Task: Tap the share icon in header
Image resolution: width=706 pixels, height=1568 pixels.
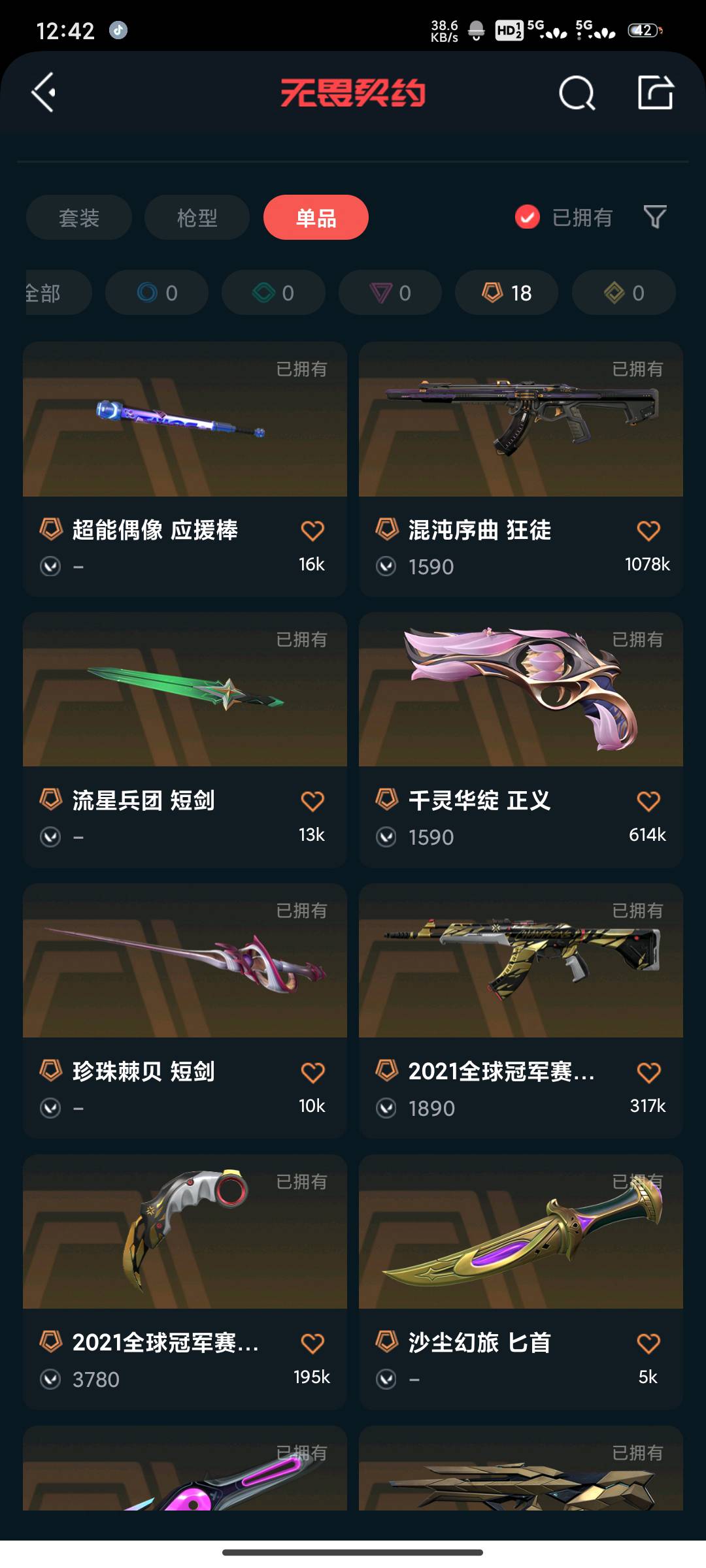Action: (x=655, y=93)
